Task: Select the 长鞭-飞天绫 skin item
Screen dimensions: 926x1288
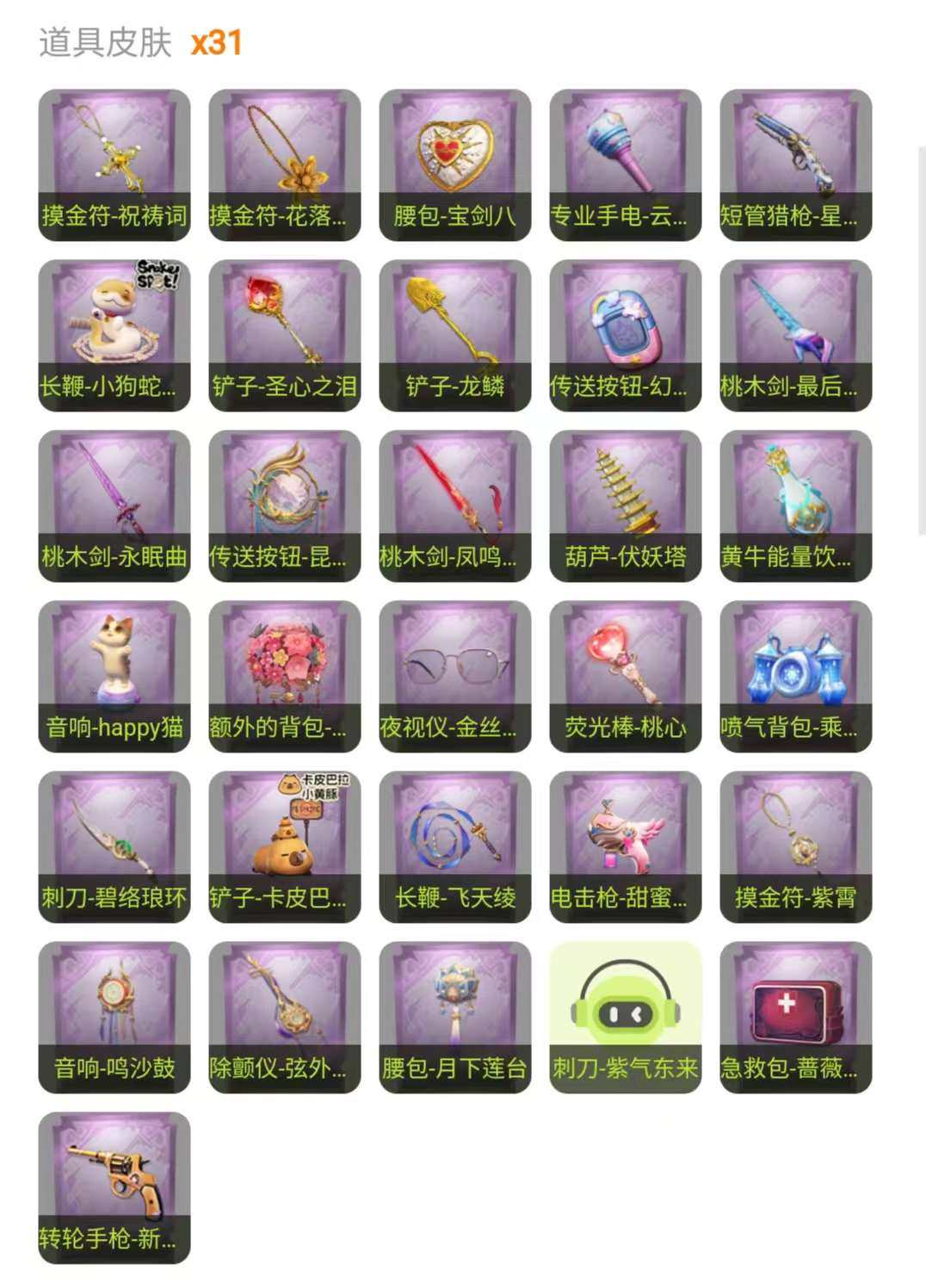Action: click(454, 846)
